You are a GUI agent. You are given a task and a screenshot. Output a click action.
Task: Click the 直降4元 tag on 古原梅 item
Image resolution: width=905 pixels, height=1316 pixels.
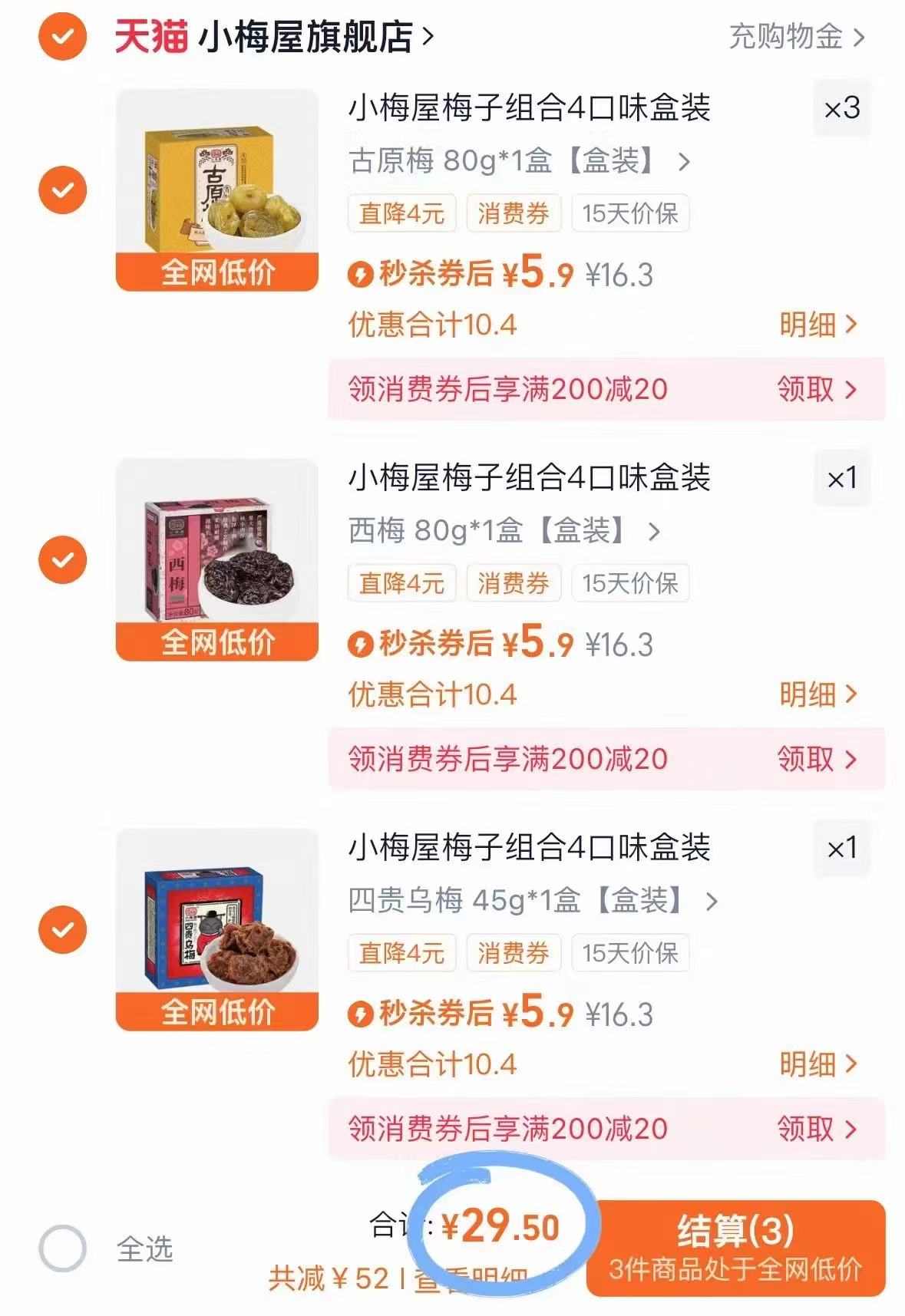pyautogui.click(x=402, y=215)
